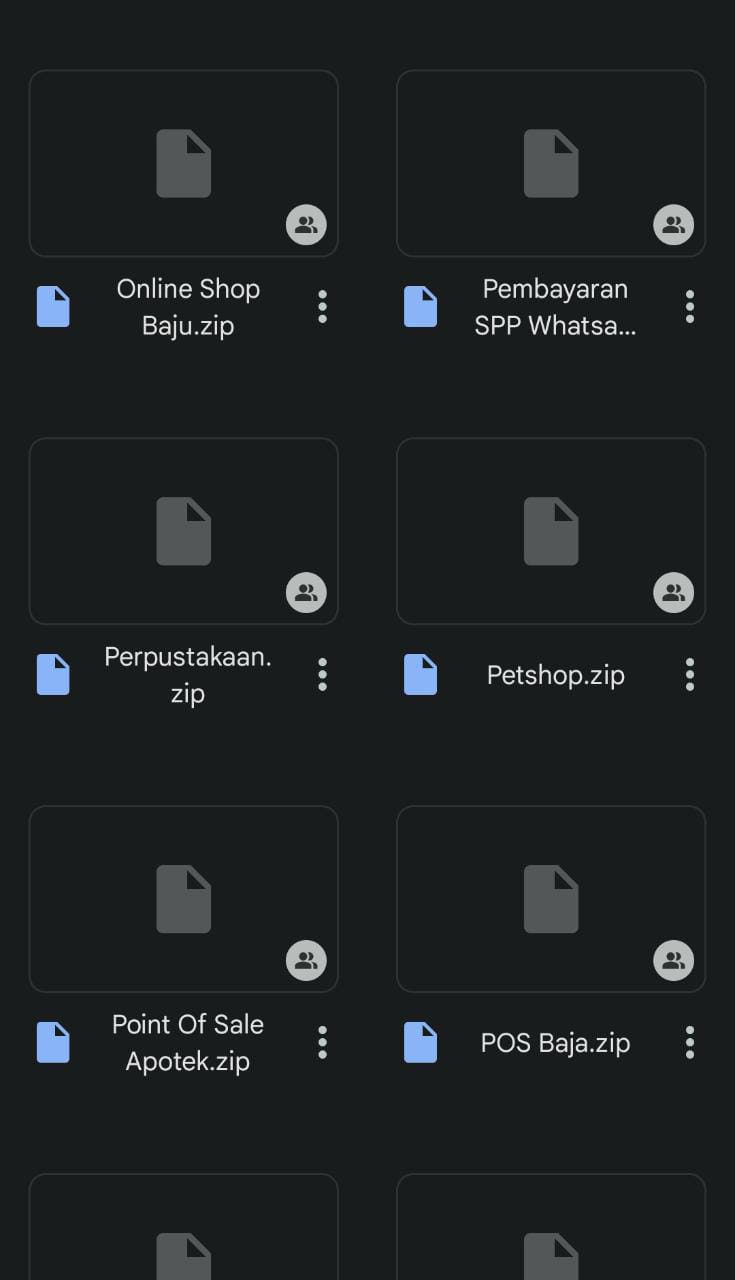Image resolution: width=735 pixels, height=1280 pixels.
Task: Open the overflow menu for POS Baja.zip
Action: click(x=690, y=1043)
